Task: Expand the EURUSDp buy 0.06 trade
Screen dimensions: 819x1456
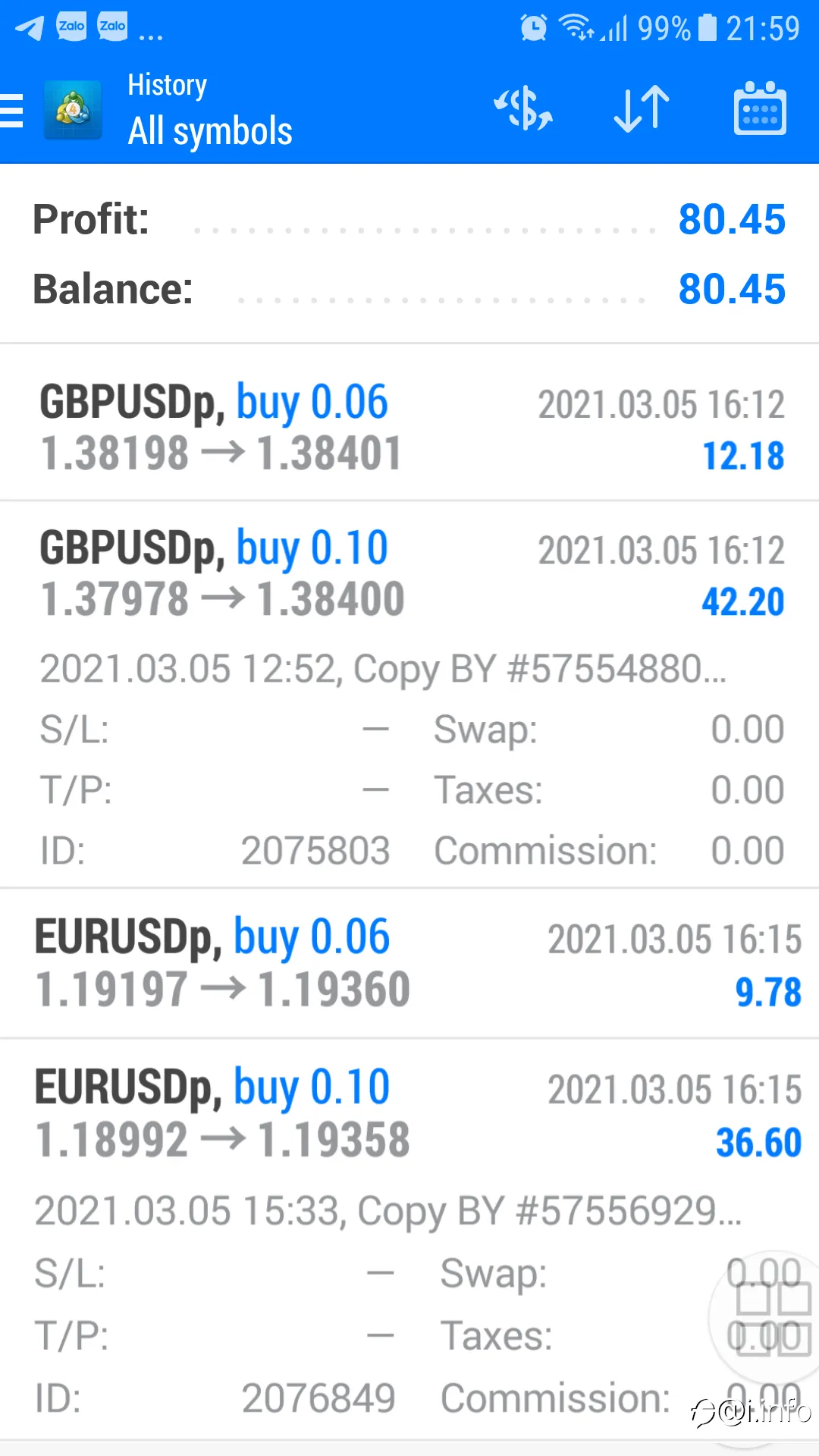Action: pyautogui.click(x=409, y=963)
